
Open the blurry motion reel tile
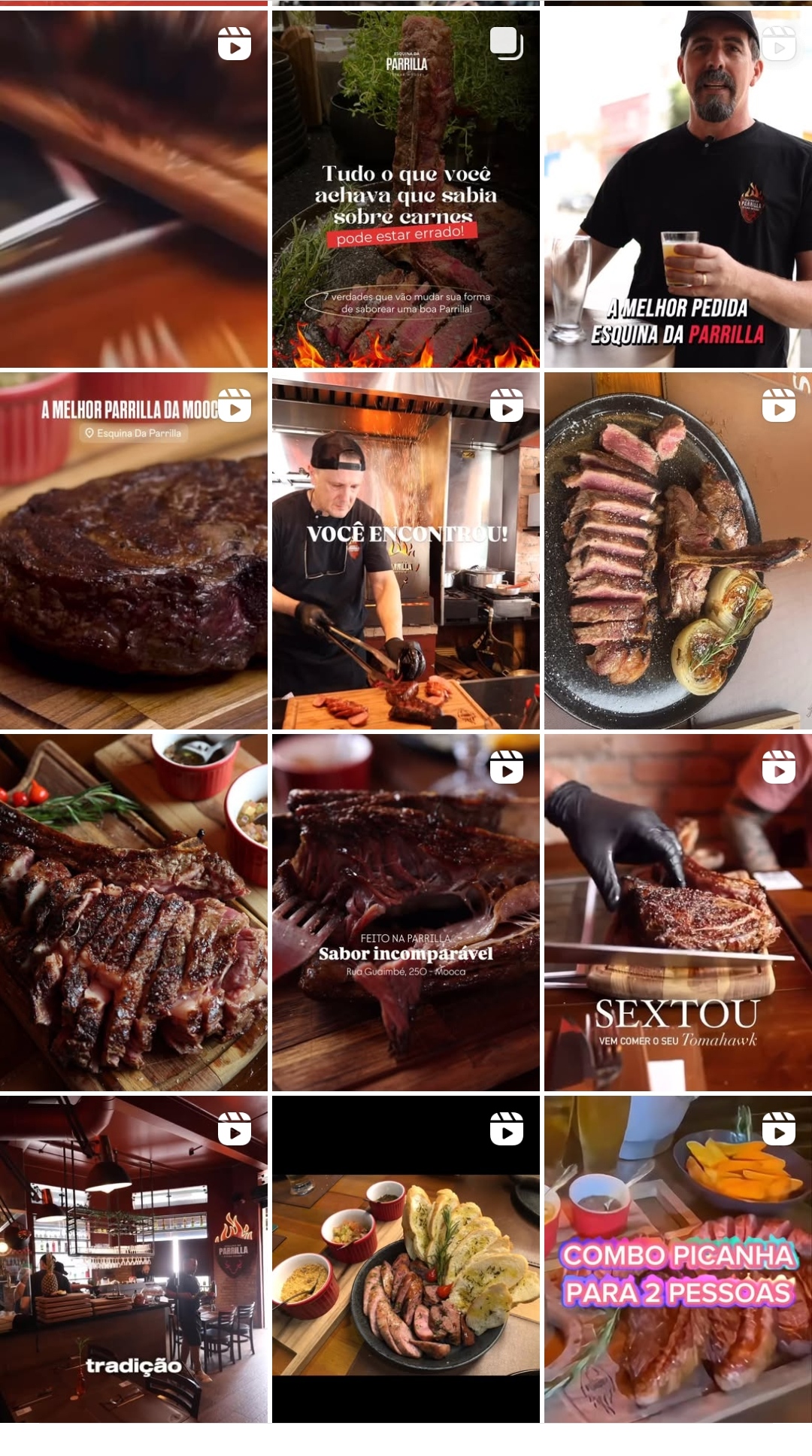[x=133, y=188]
